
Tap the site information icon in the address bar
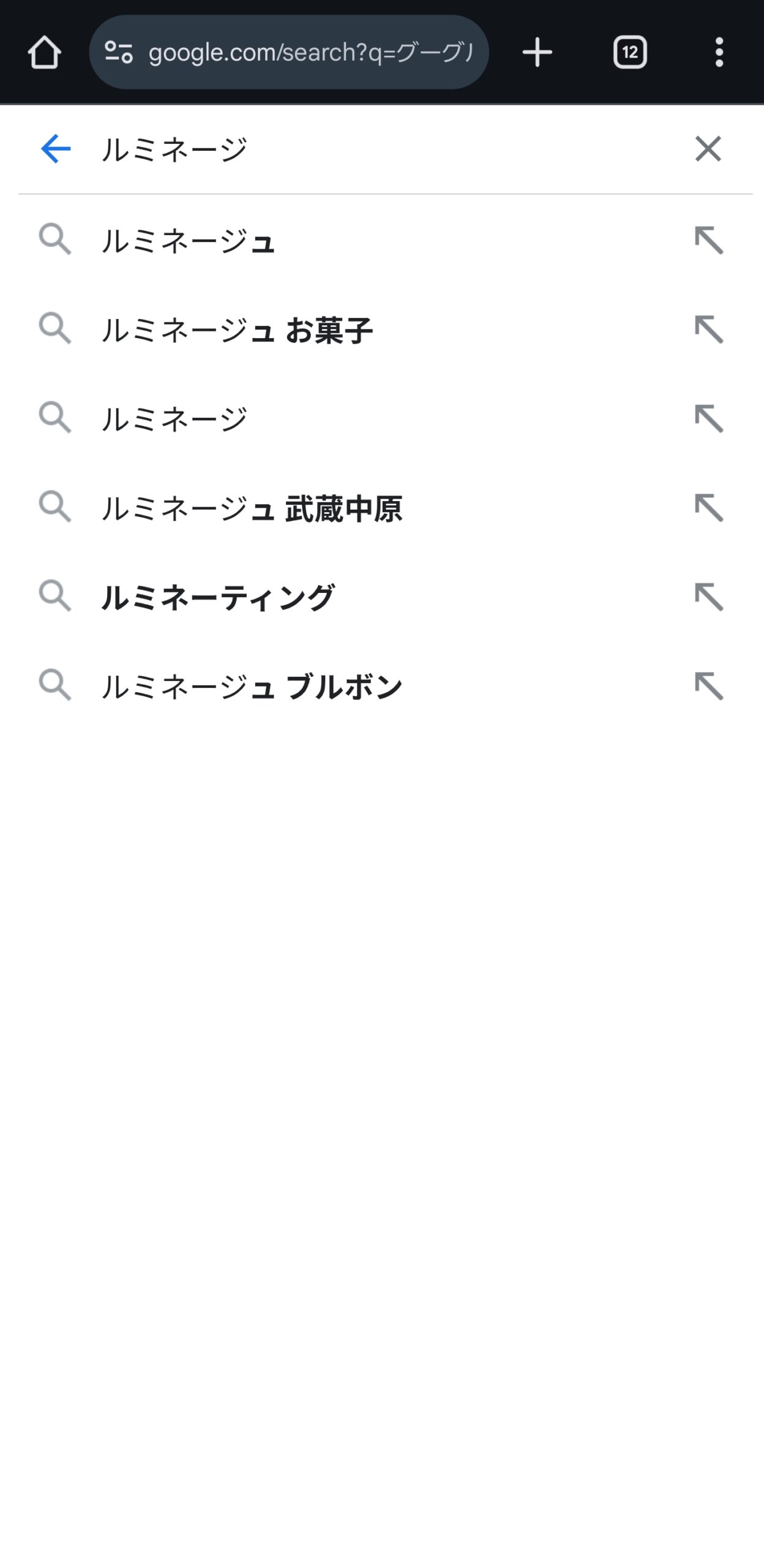coord(120,53)
